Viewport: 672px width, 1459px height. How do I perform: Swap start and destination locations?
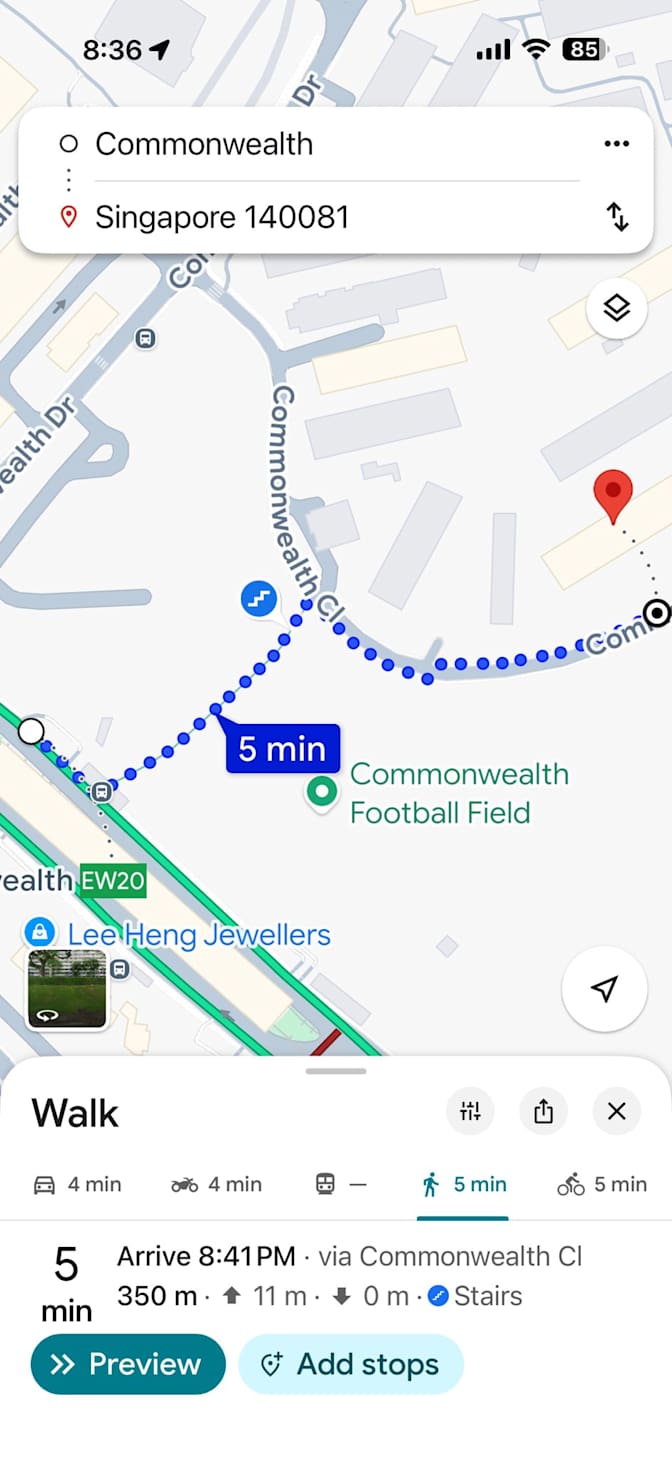click(x=618, y=217)
